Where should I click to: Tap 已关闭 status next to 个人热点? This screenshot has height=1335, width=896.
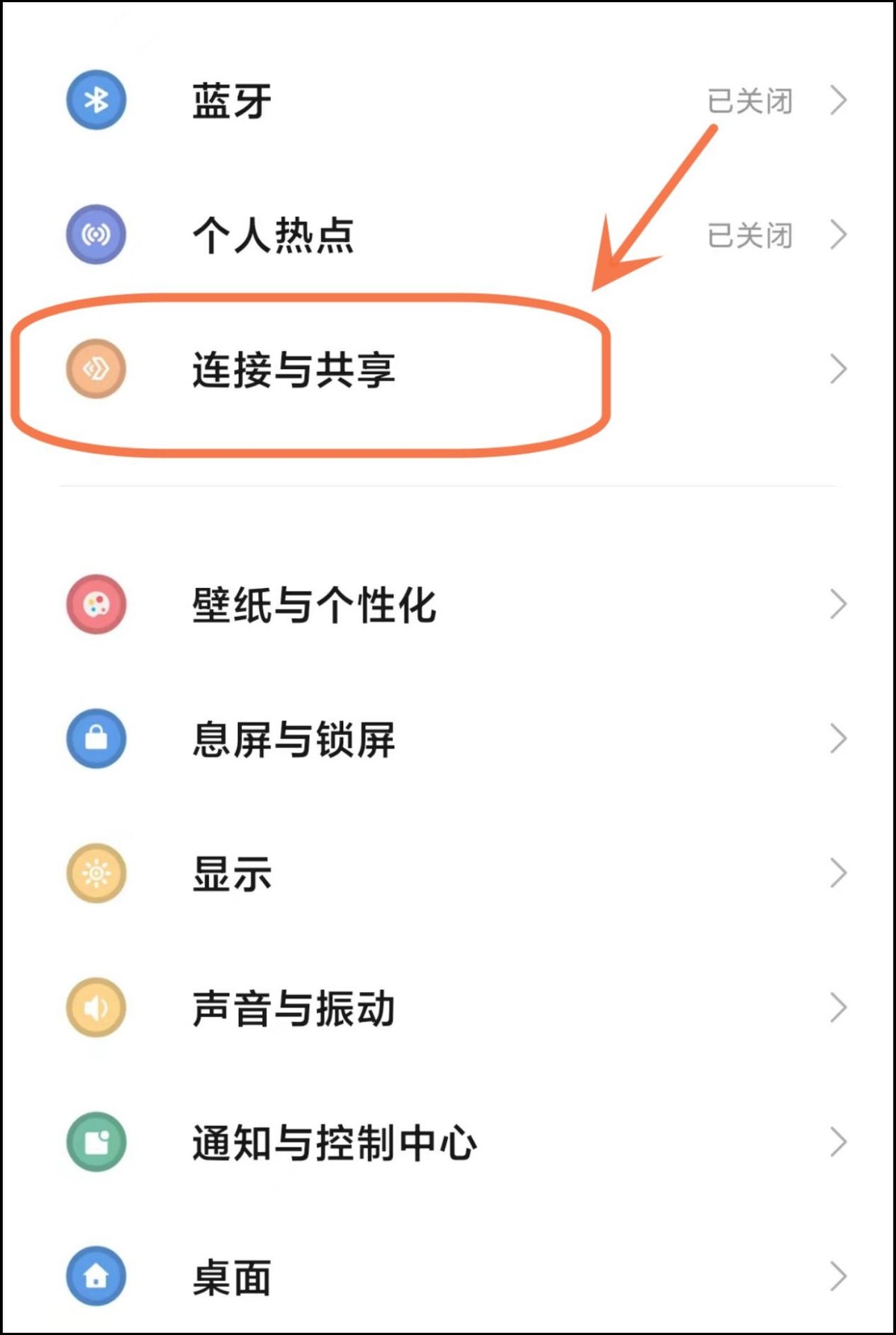[750, 235]
